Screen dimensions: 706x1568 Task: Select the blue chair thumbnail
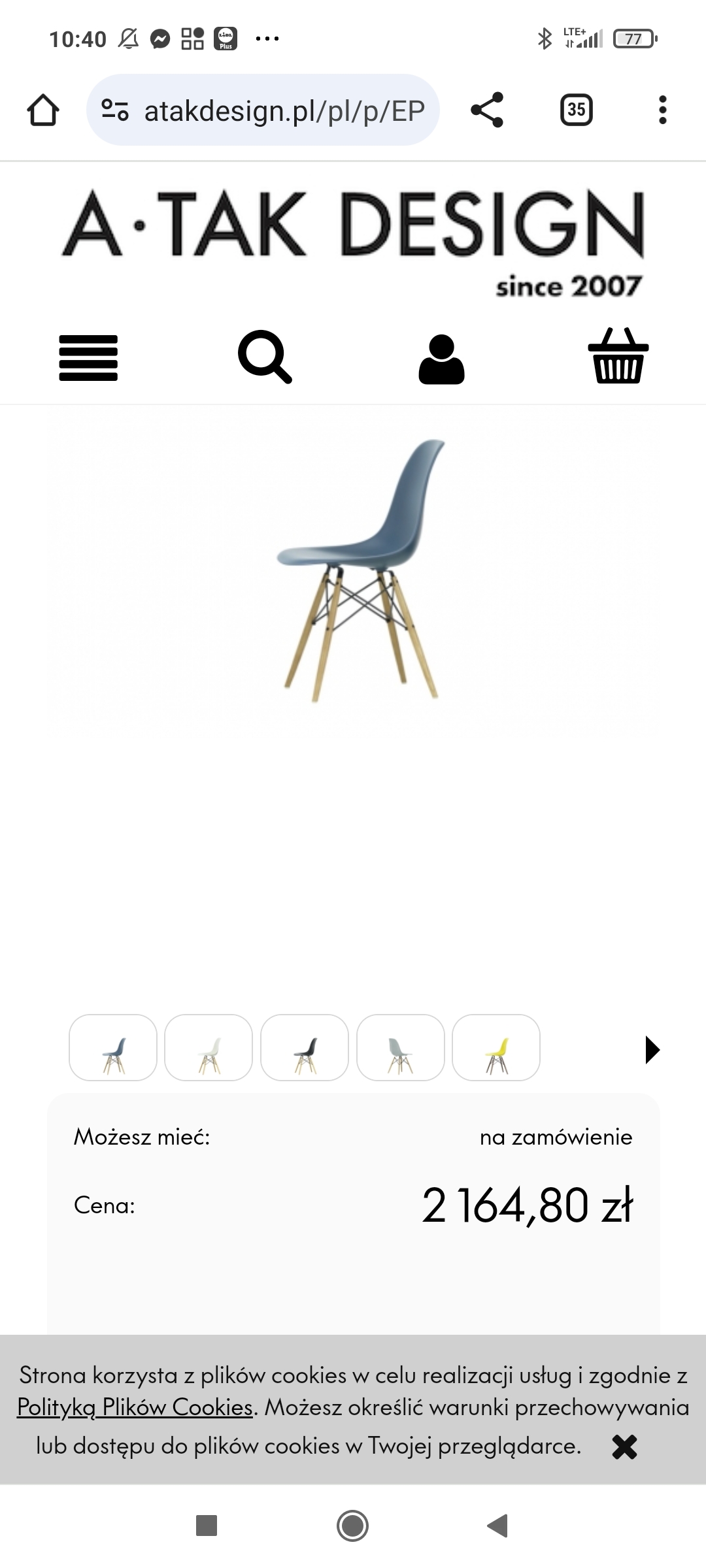coord(113,1047)
